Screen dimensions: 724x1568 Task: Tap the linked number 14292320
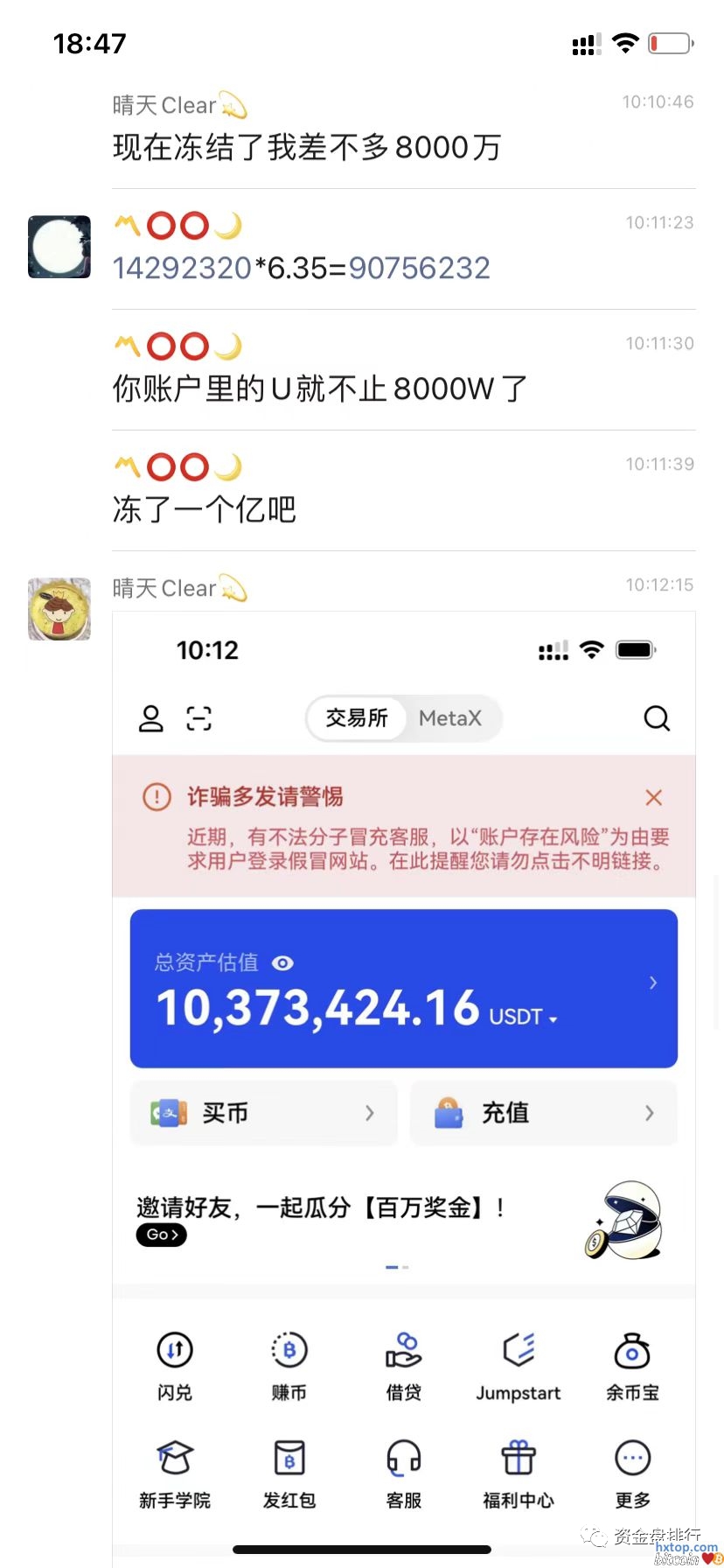[182, 268]
